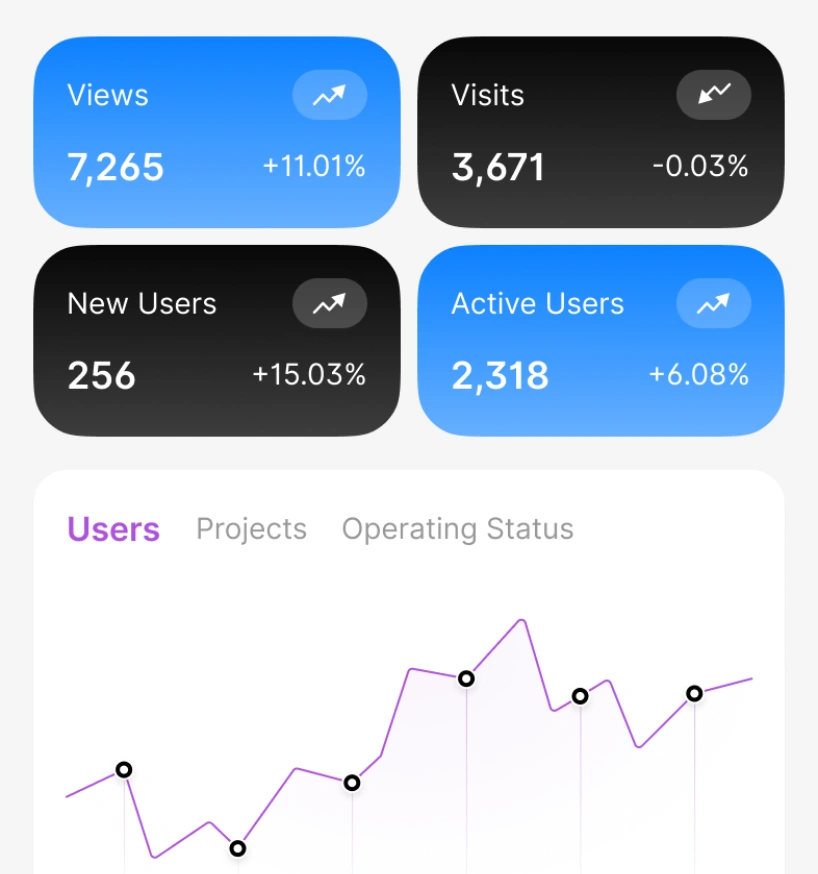Image resolution: width=818 pixels, height=874 pixels.
Task: Tap the trend icon on Active Users card
Action: [713, 303]
